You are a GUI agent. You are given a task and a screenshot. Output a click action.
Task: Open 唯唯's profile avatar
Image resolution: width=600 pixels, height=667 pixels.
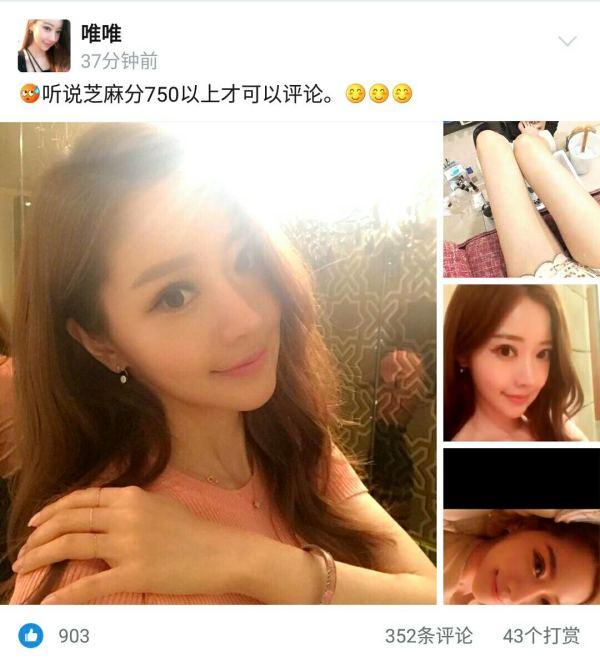click(44, 45)
